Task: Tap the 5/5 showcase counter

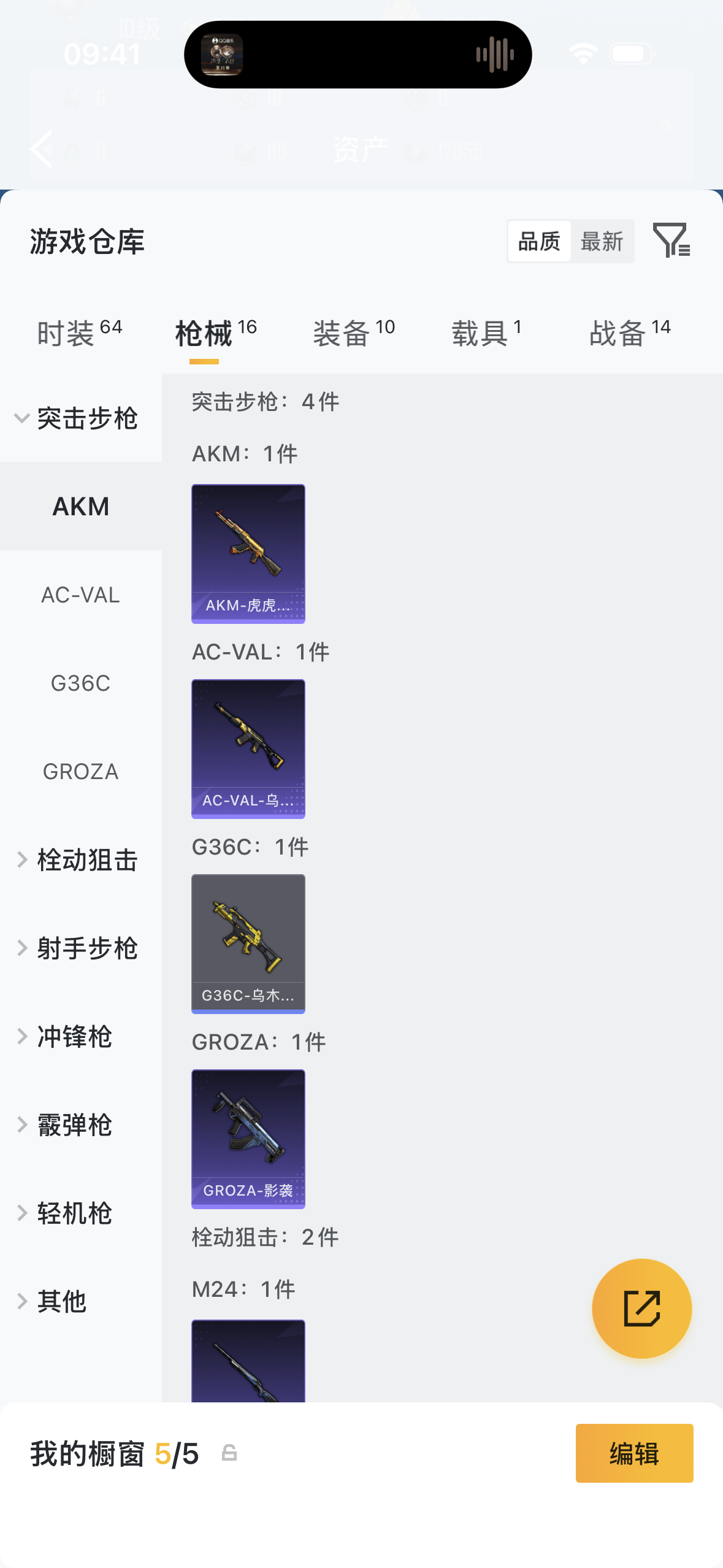Action: (x=176, y=1453)
